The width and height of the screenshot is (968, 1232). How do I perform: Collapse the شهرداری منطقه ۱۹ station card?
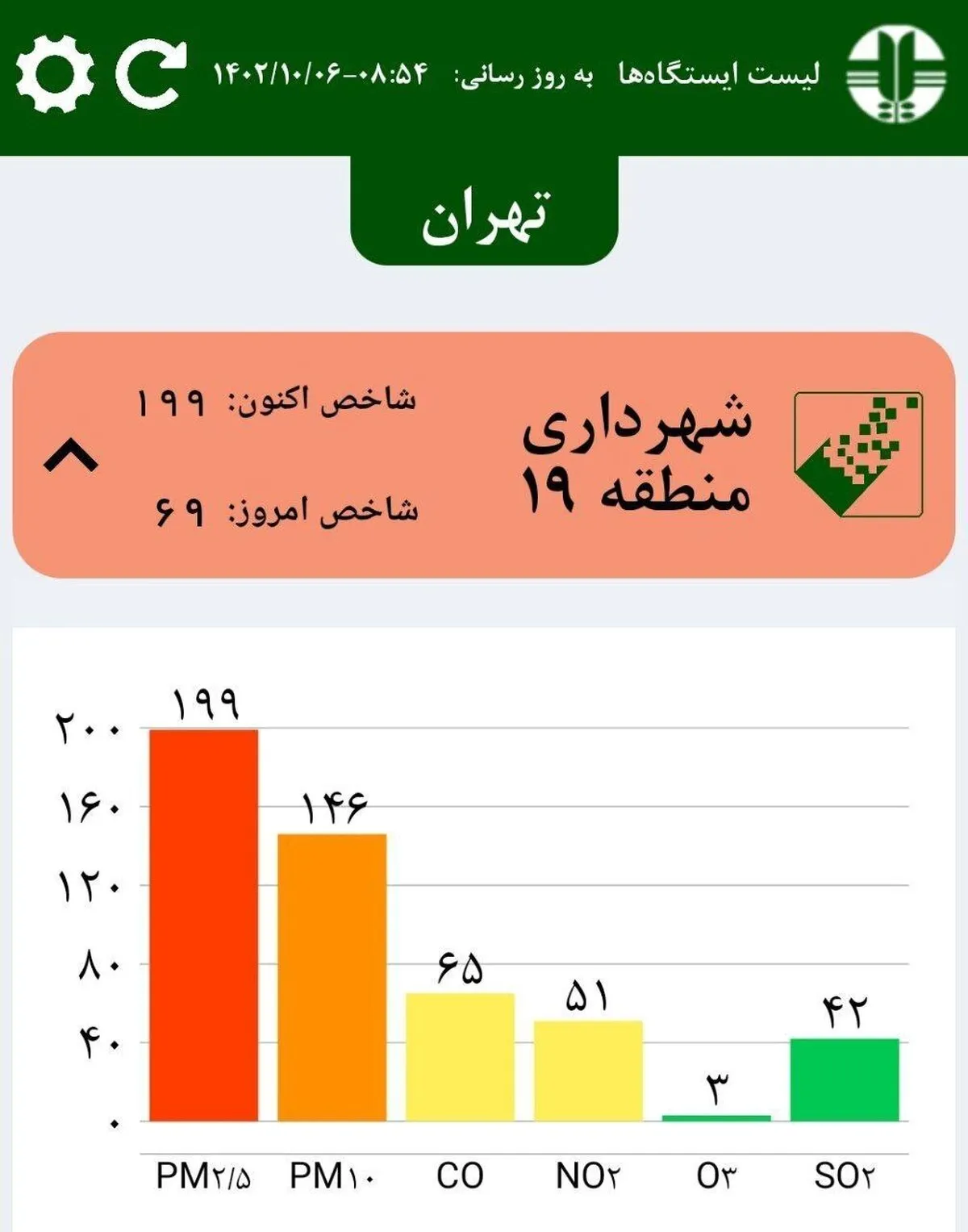click(x=71, y=457)
